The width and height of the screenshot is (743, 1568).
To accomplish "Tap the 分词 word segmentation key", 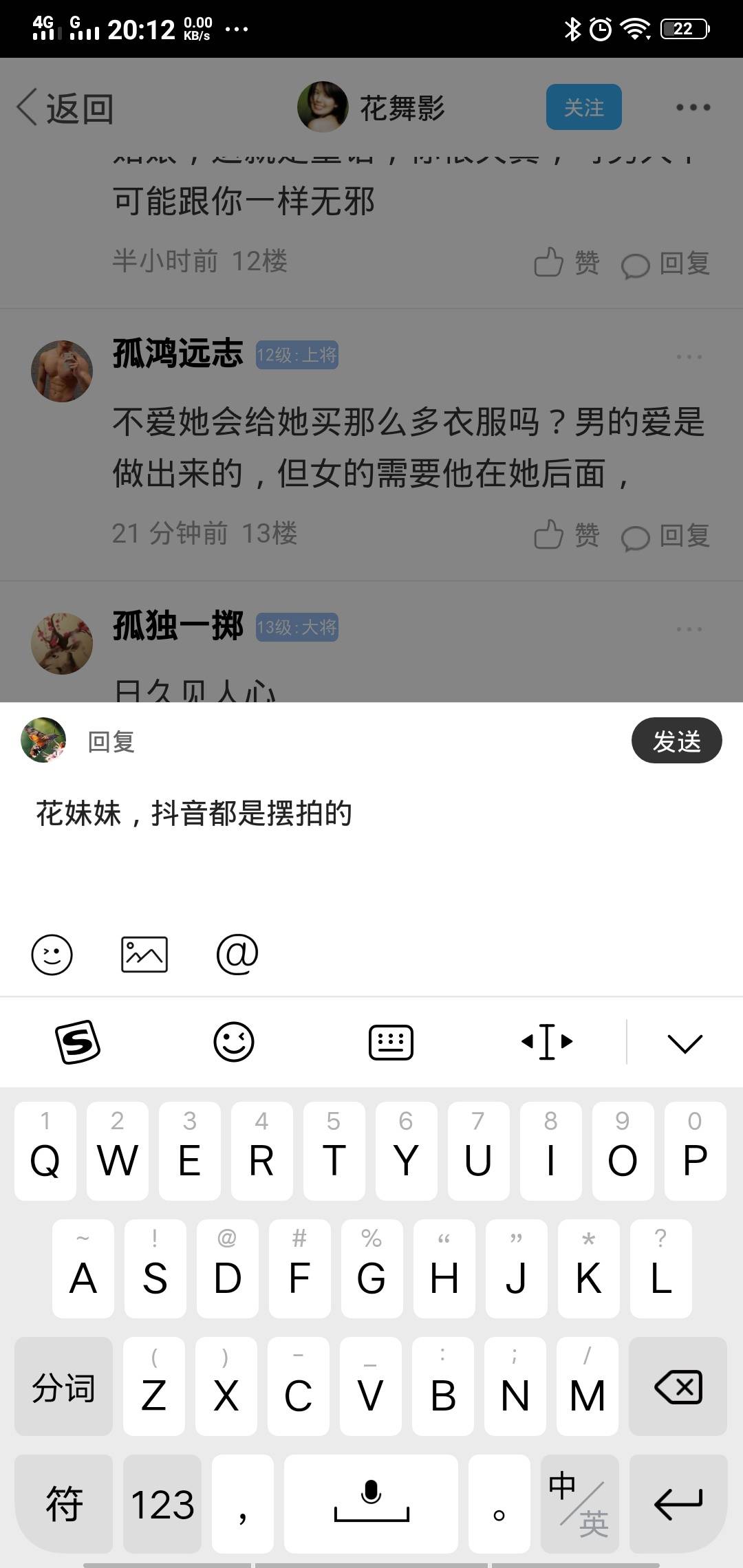I will point(63,1387).
